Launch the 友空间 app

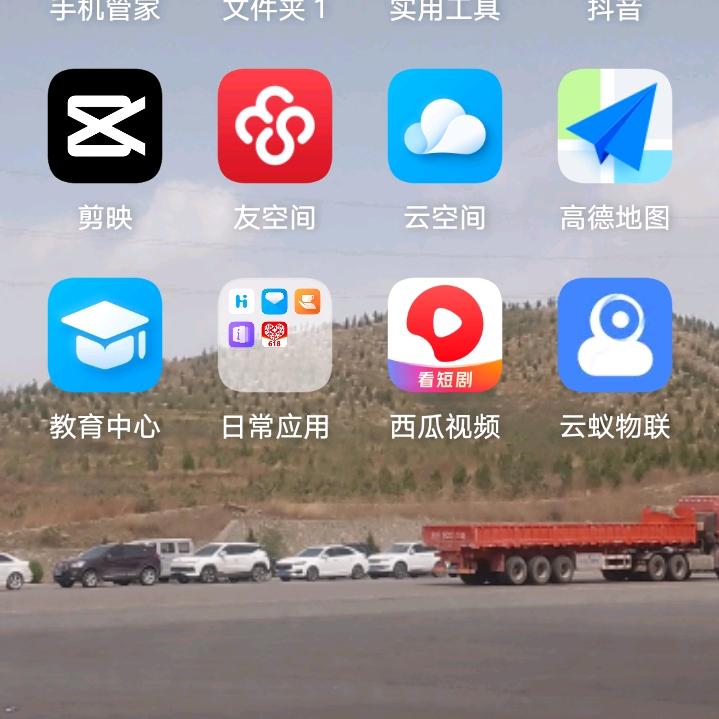tap(275, 126)
